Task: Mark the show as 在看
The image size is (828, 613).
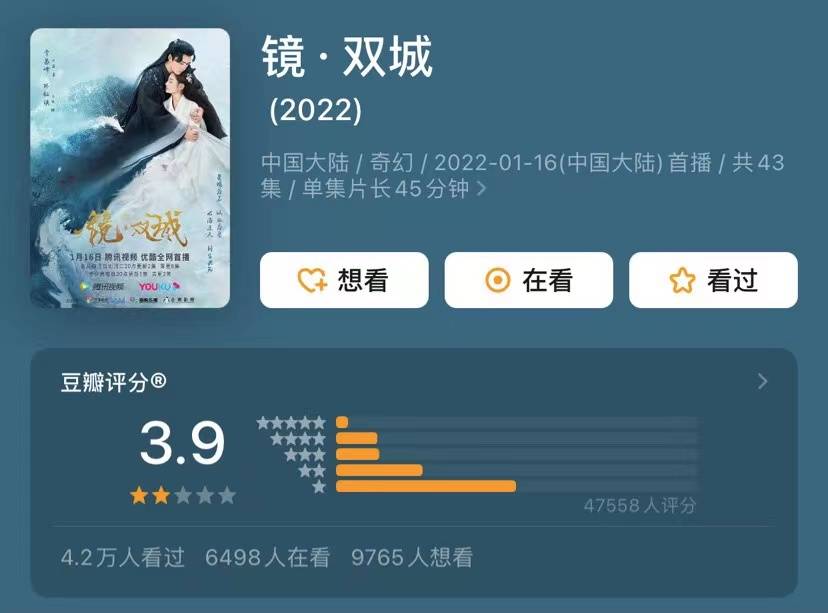Action: pyautogui.click(x=528, y=280)
